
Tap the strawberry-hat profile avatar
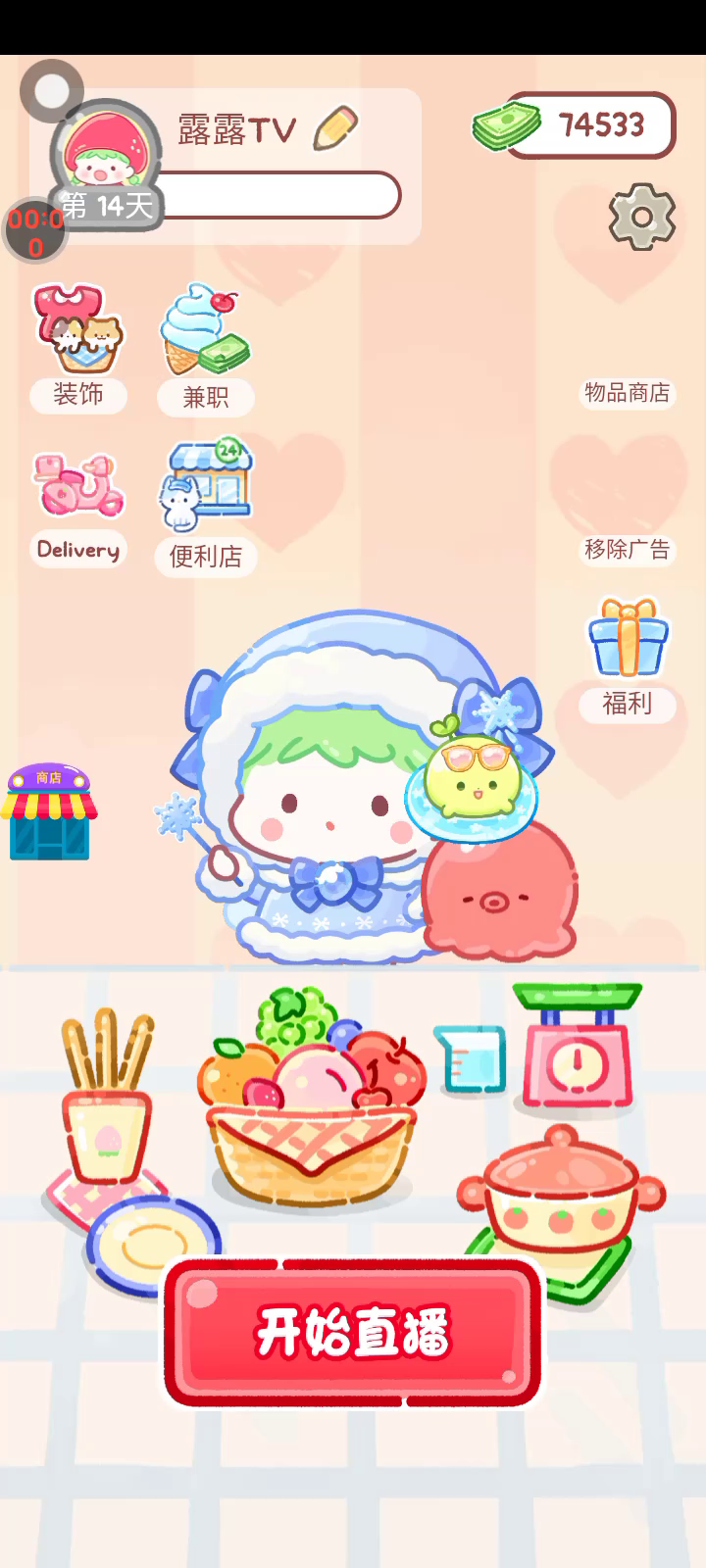105,155
